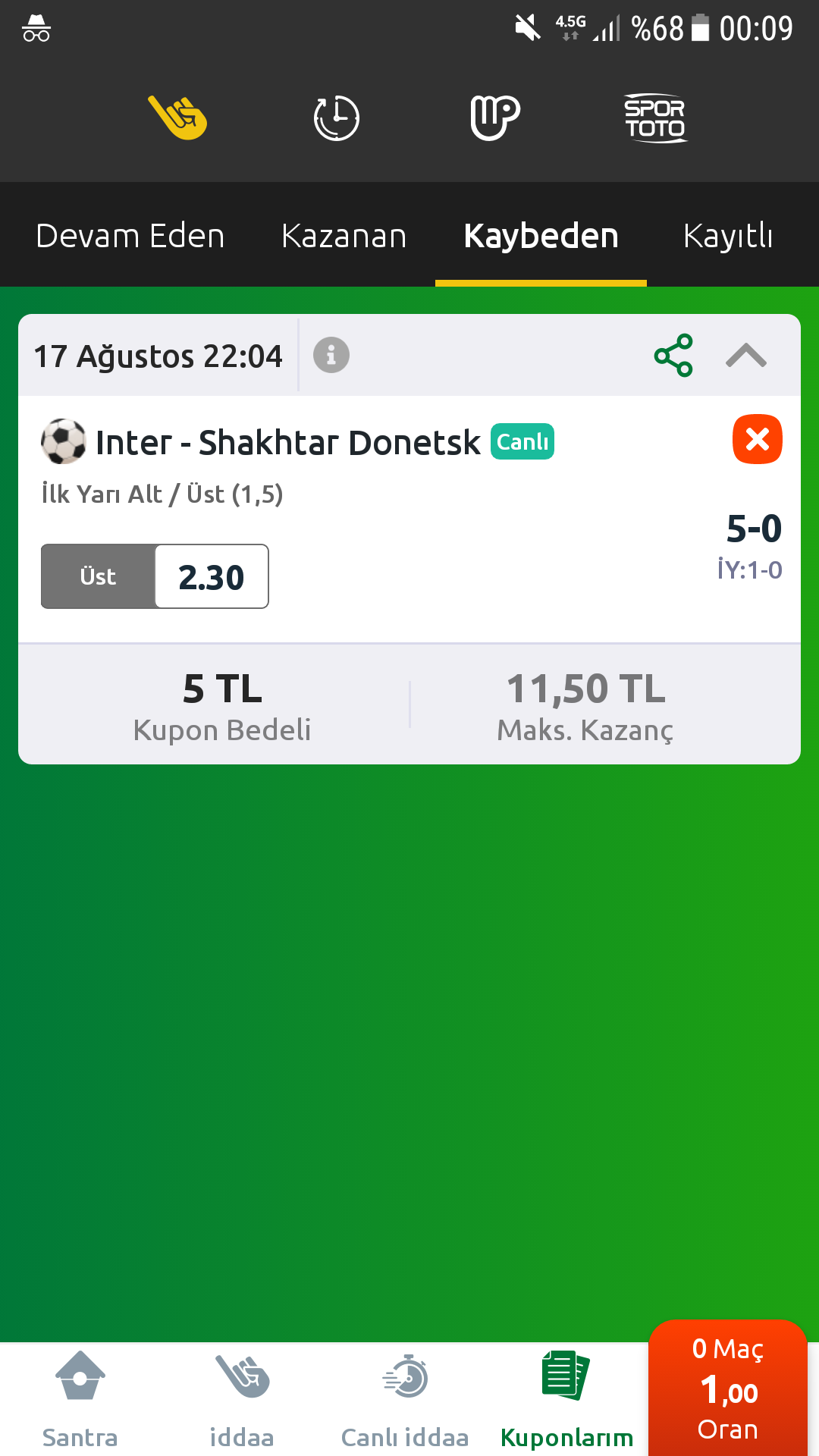Open Canlı iddaa tab

(x=405, y=1399)
